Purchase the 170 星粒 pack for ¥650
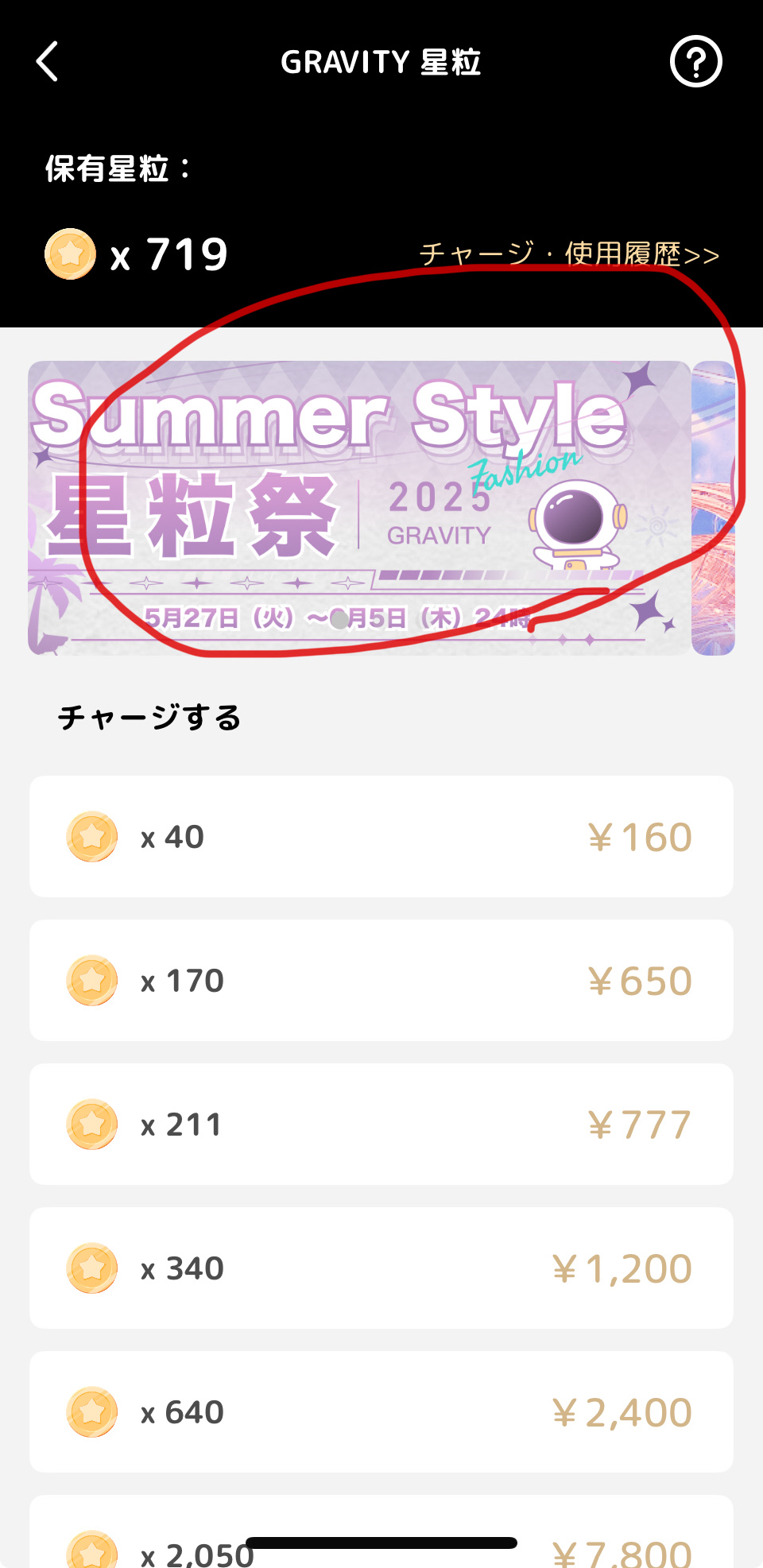The height and width of the screenshot is (1568, 763). click(x=381, y=981)
